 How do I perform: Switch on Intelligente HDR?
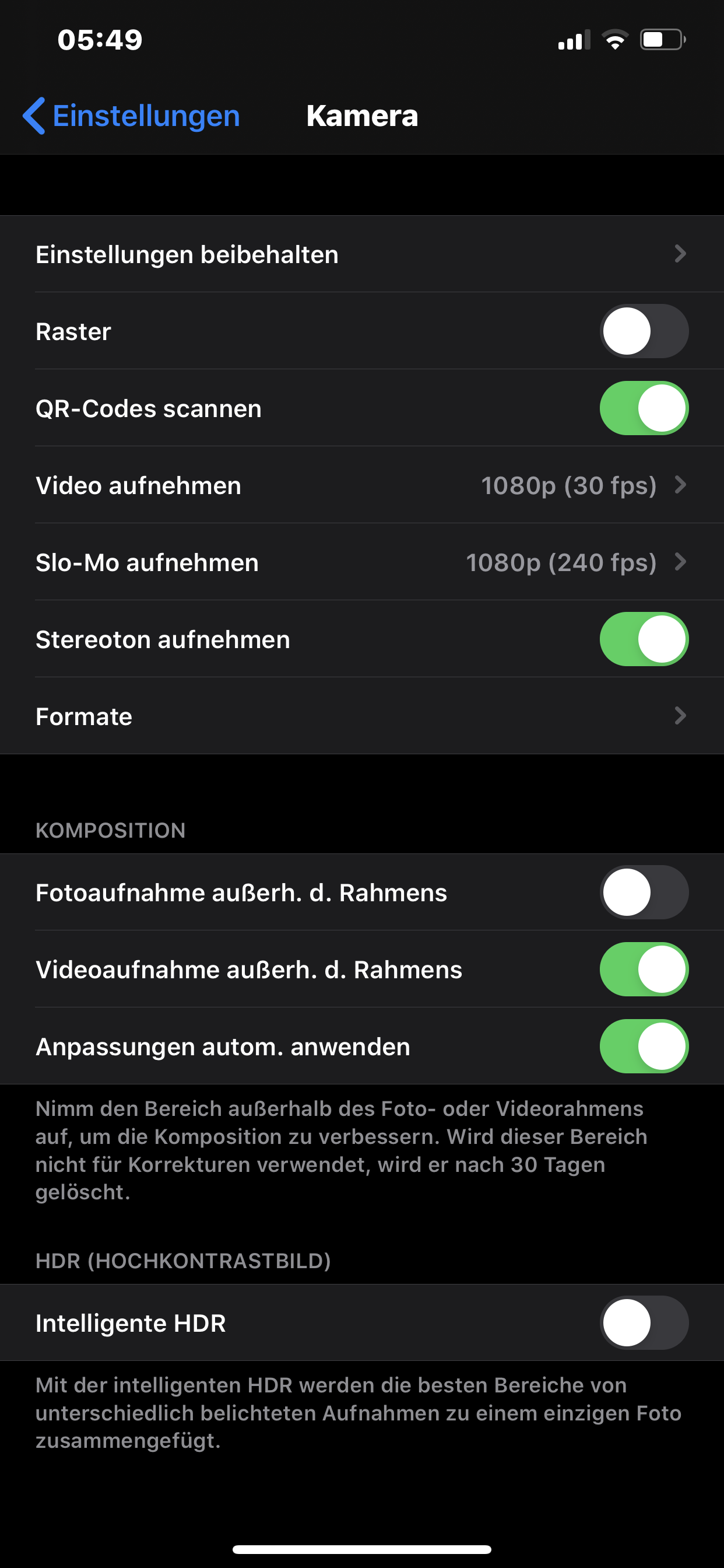644,1322
